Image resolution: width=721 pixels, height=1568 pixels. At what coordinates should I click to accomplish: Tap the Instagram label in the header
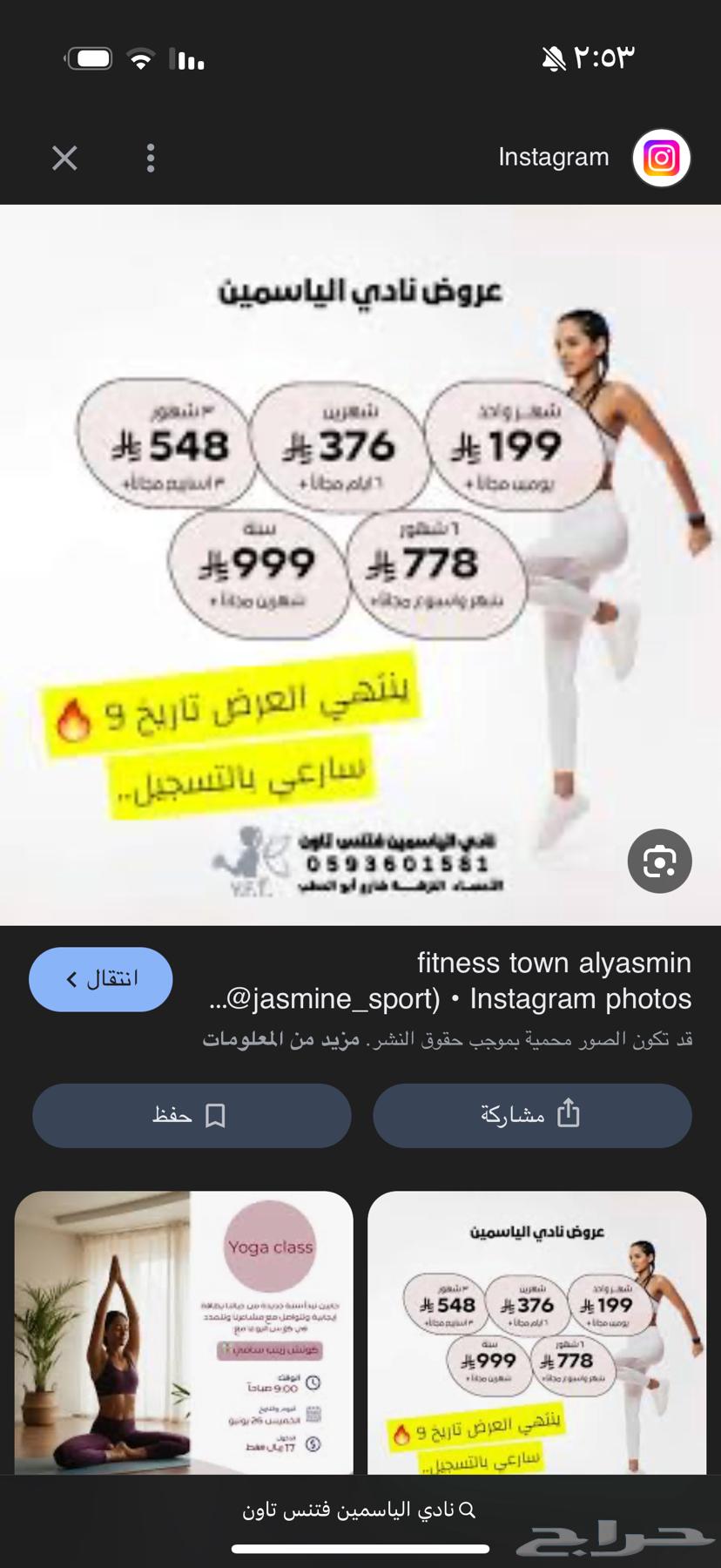pos(553,158)
